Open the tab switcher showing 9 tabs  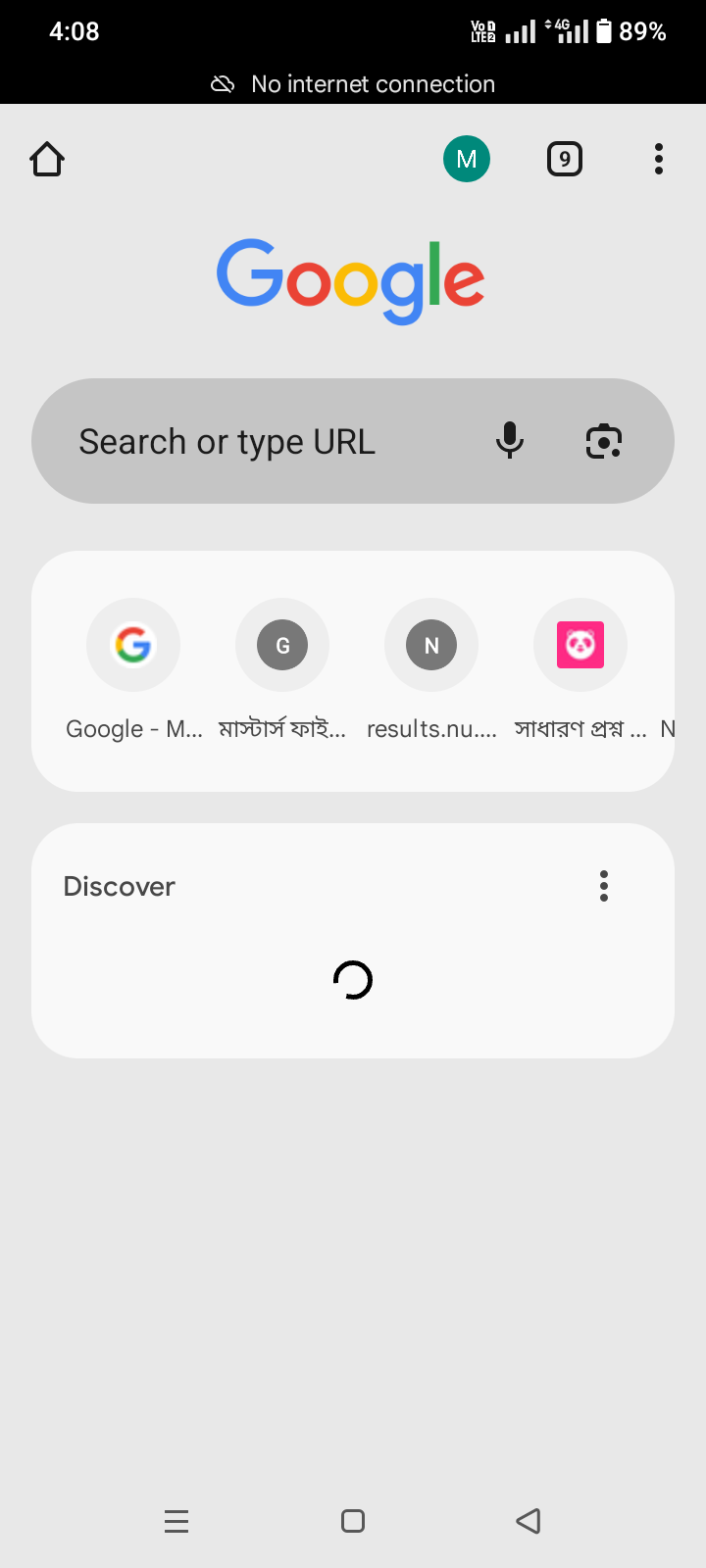pos(564,159)
